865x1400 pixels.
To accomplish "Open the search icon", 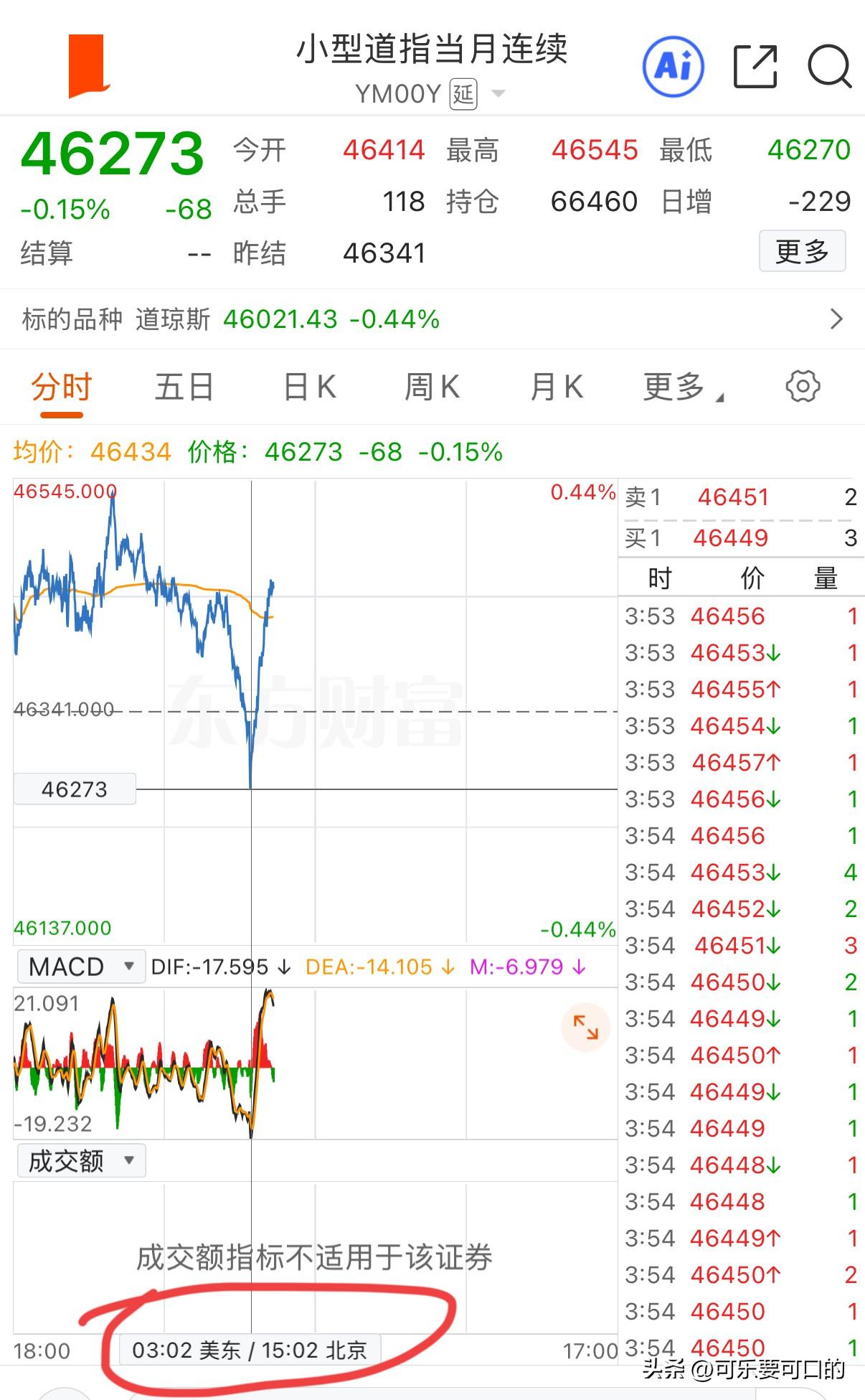I will point(830,65).
